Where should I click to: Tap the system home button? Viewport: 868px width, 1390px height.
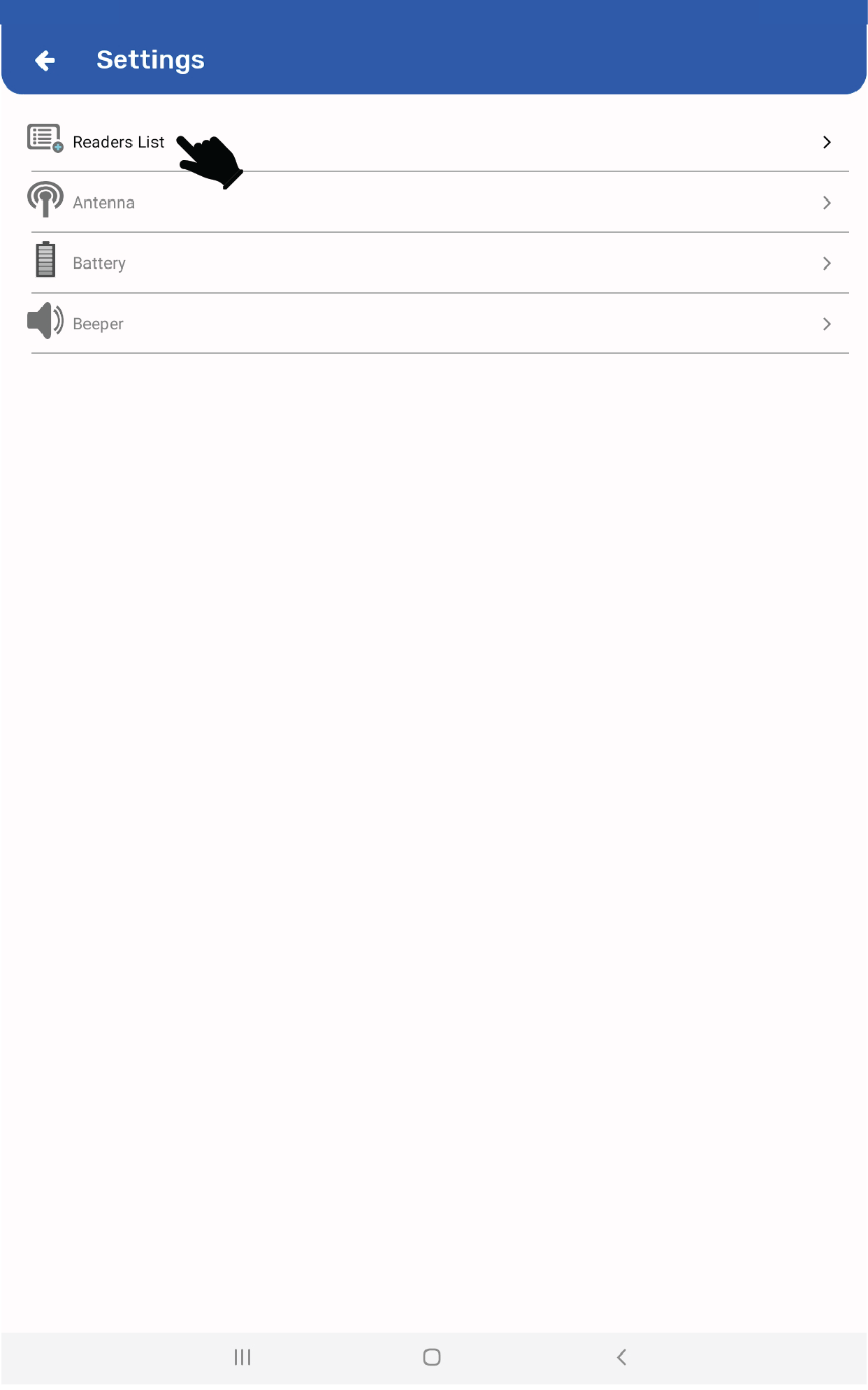432,1357
